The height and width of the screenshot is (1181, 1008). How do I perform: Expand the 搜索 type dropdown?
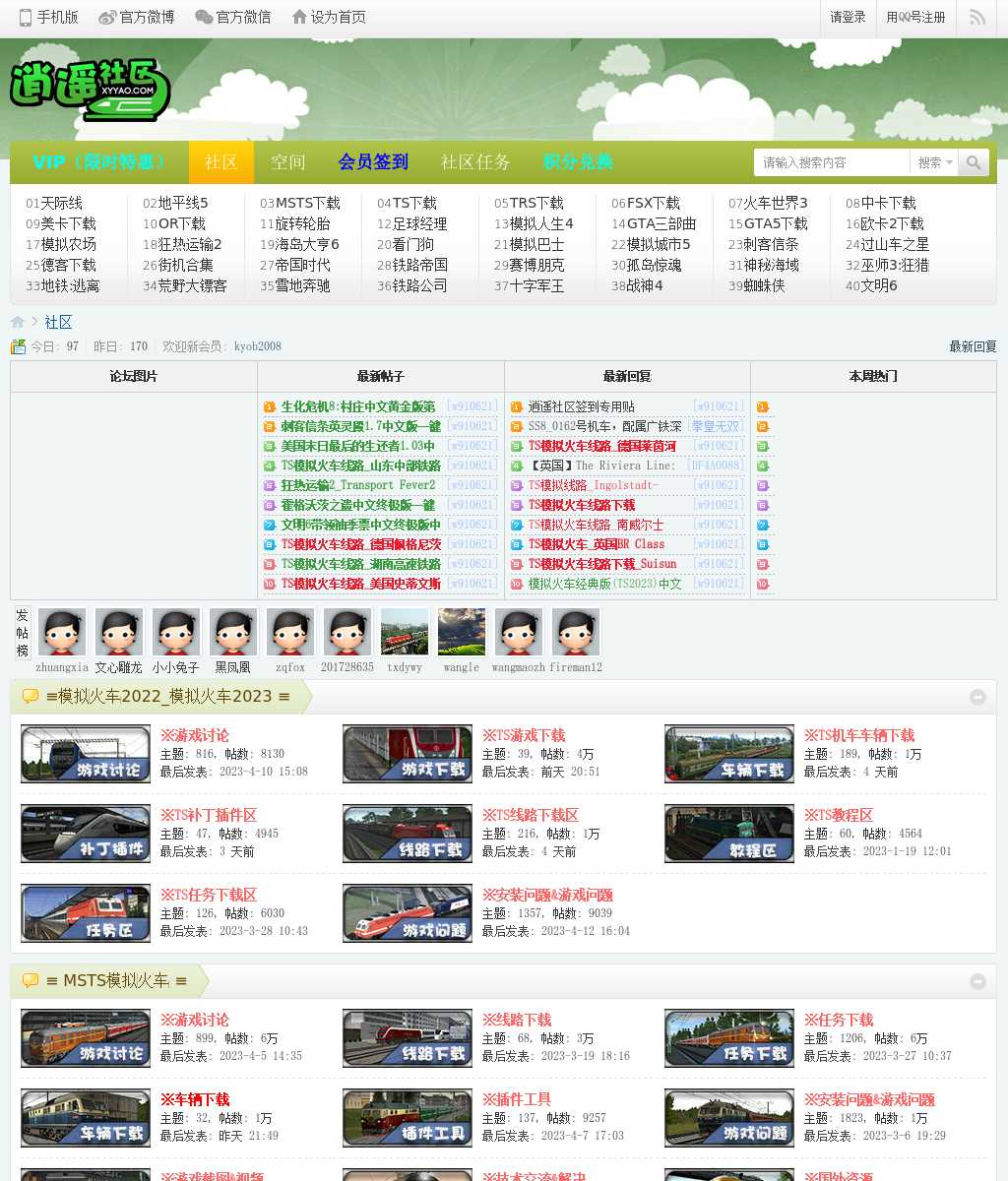coord(935,163)
